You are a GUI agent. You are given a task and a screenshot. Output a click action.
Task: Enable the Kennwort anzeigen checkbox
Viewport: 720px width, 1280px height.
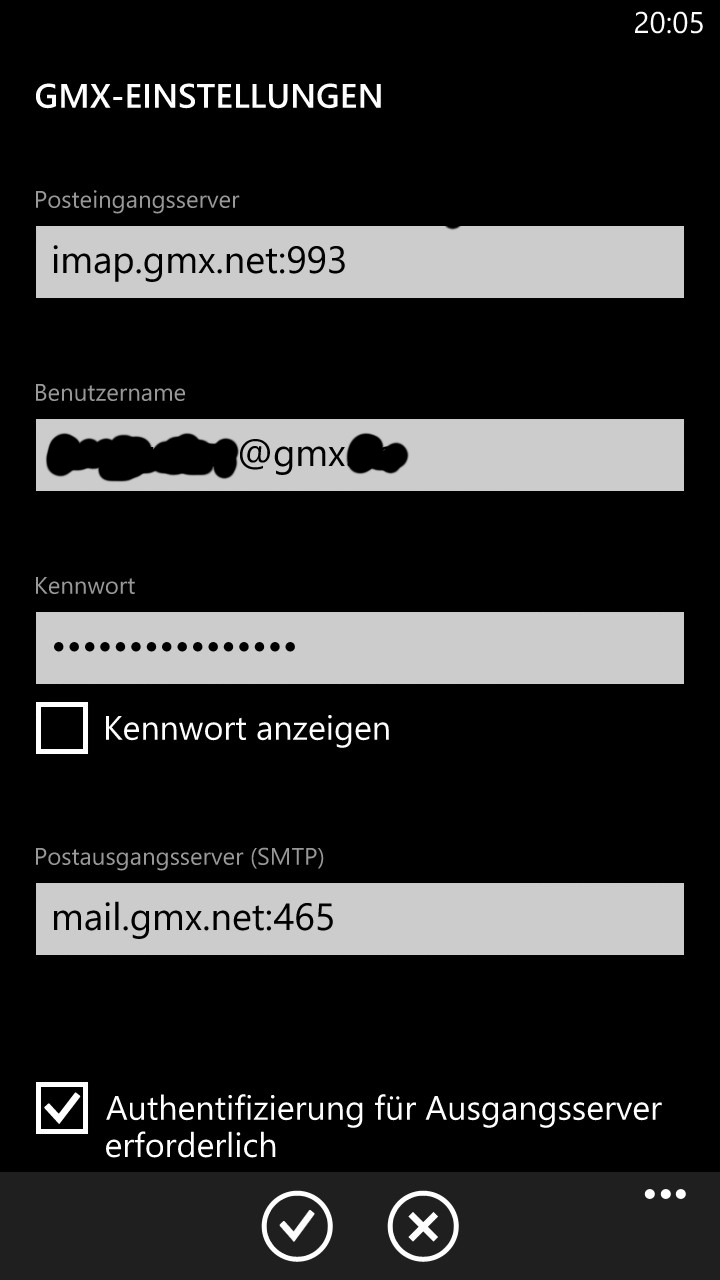coord(62,728)
